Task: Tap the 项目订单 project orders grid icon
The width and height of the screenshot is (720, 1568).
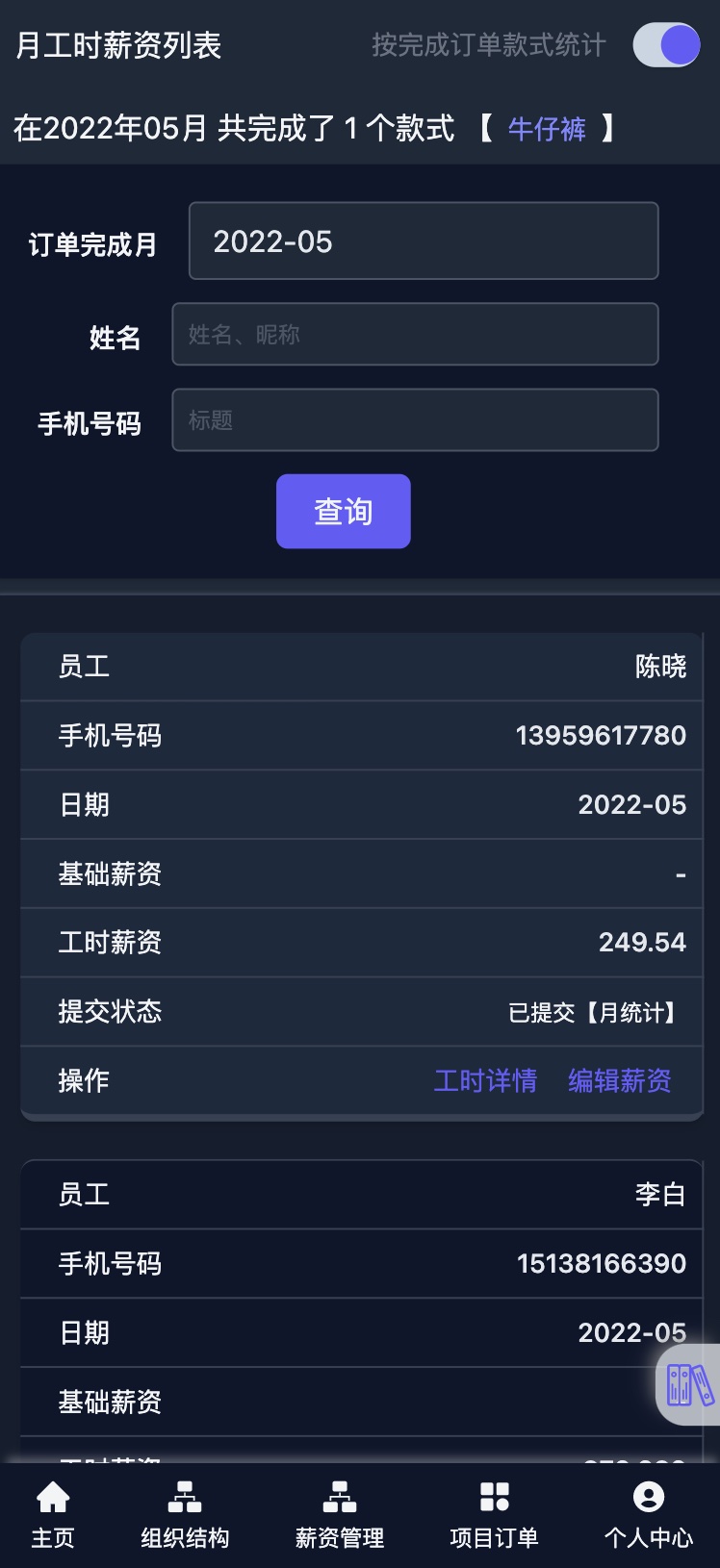Action: [x=494, y=1495]
